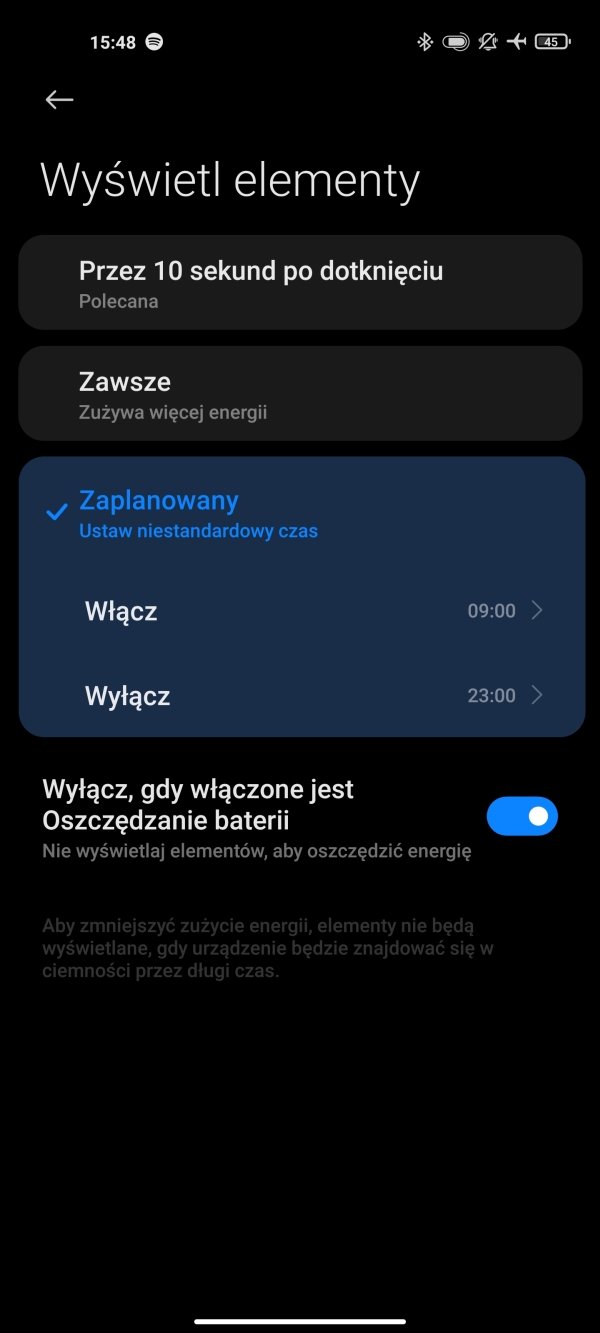This screenshot has height=1333, width=600.
Task: Open the Wyłącz end time setting
Action: (x=300, y=695)
